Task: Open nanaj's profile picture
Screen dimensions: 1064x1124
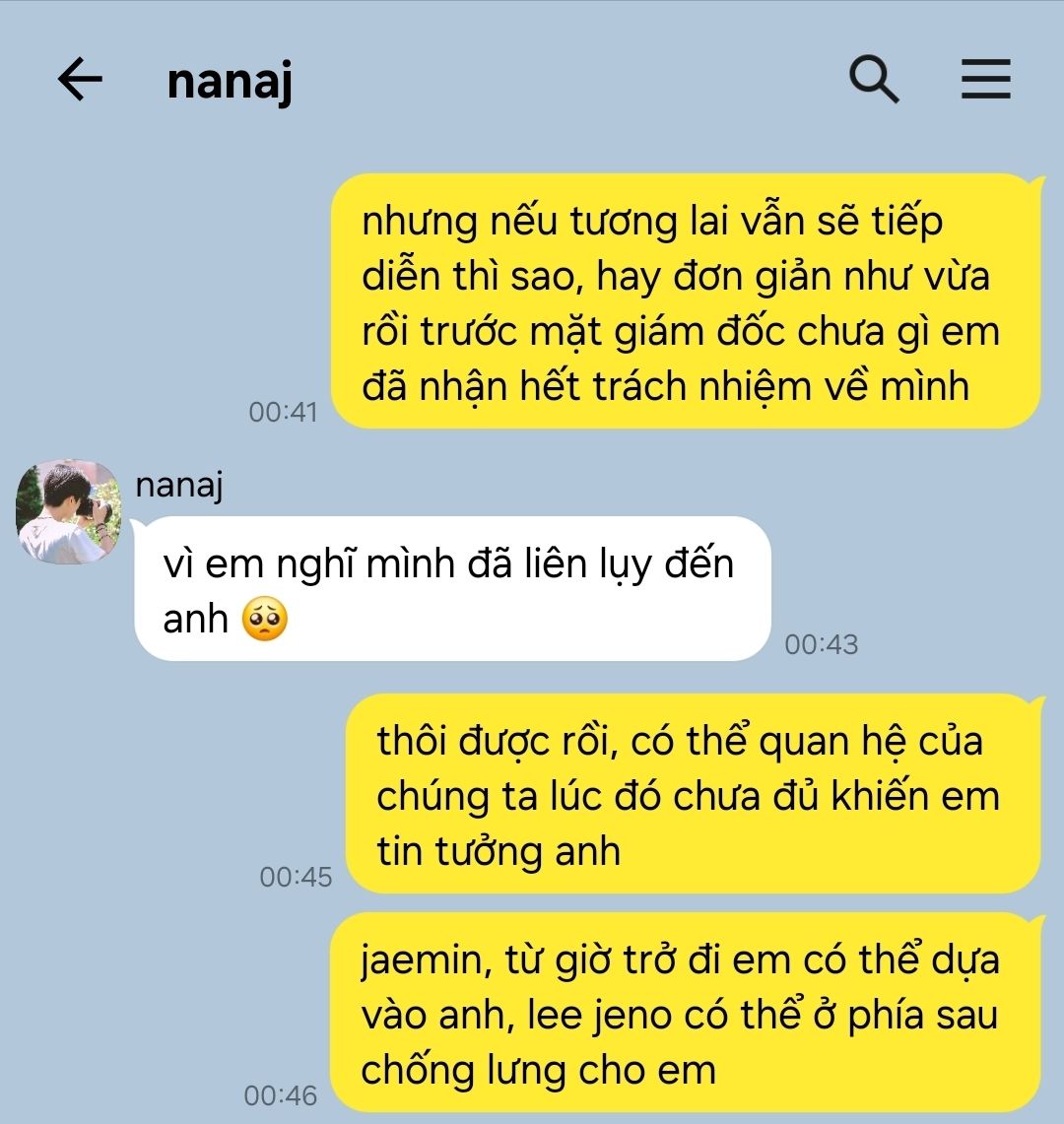Action: (x=68, y=511)
